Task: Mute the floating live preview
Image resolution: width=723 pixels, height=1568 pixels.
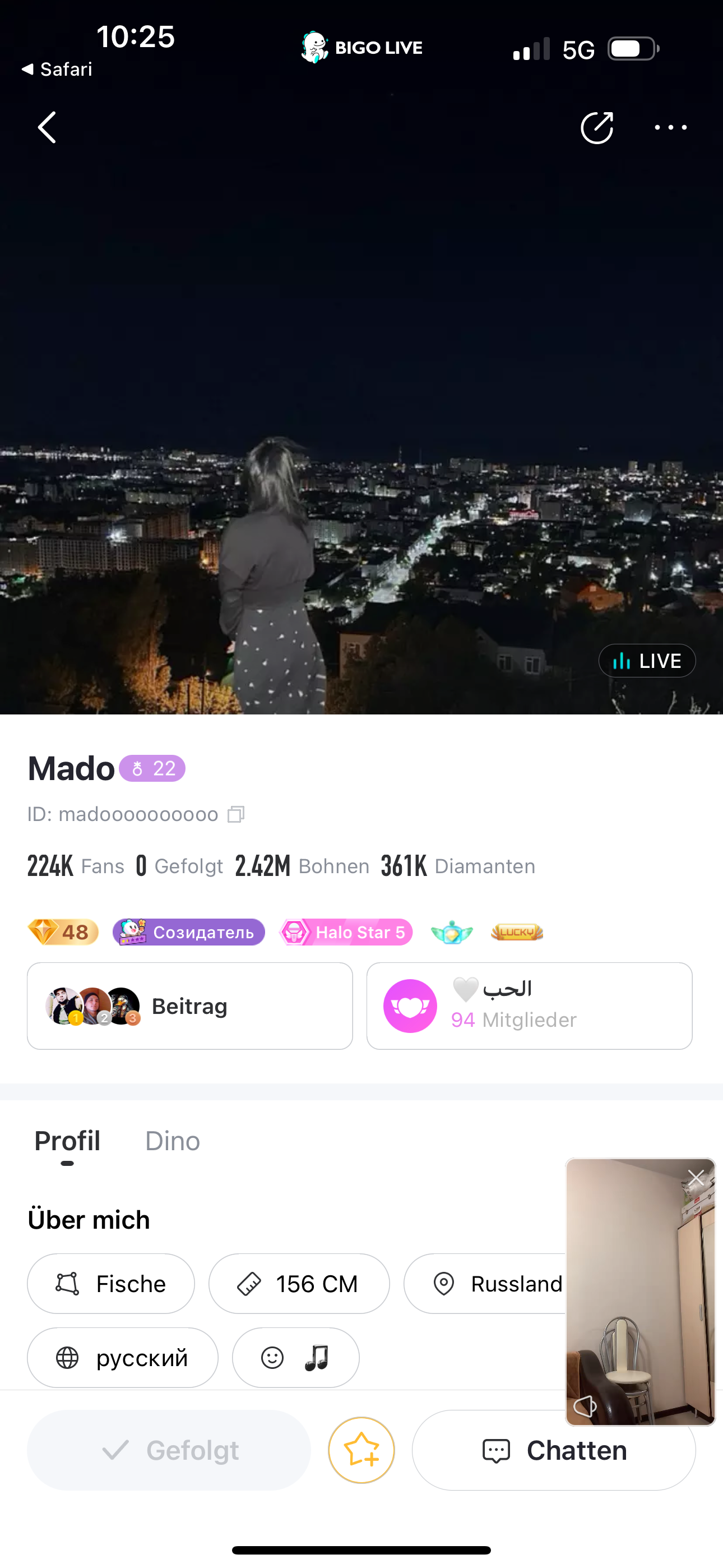Action: [x=585, y=1406]
